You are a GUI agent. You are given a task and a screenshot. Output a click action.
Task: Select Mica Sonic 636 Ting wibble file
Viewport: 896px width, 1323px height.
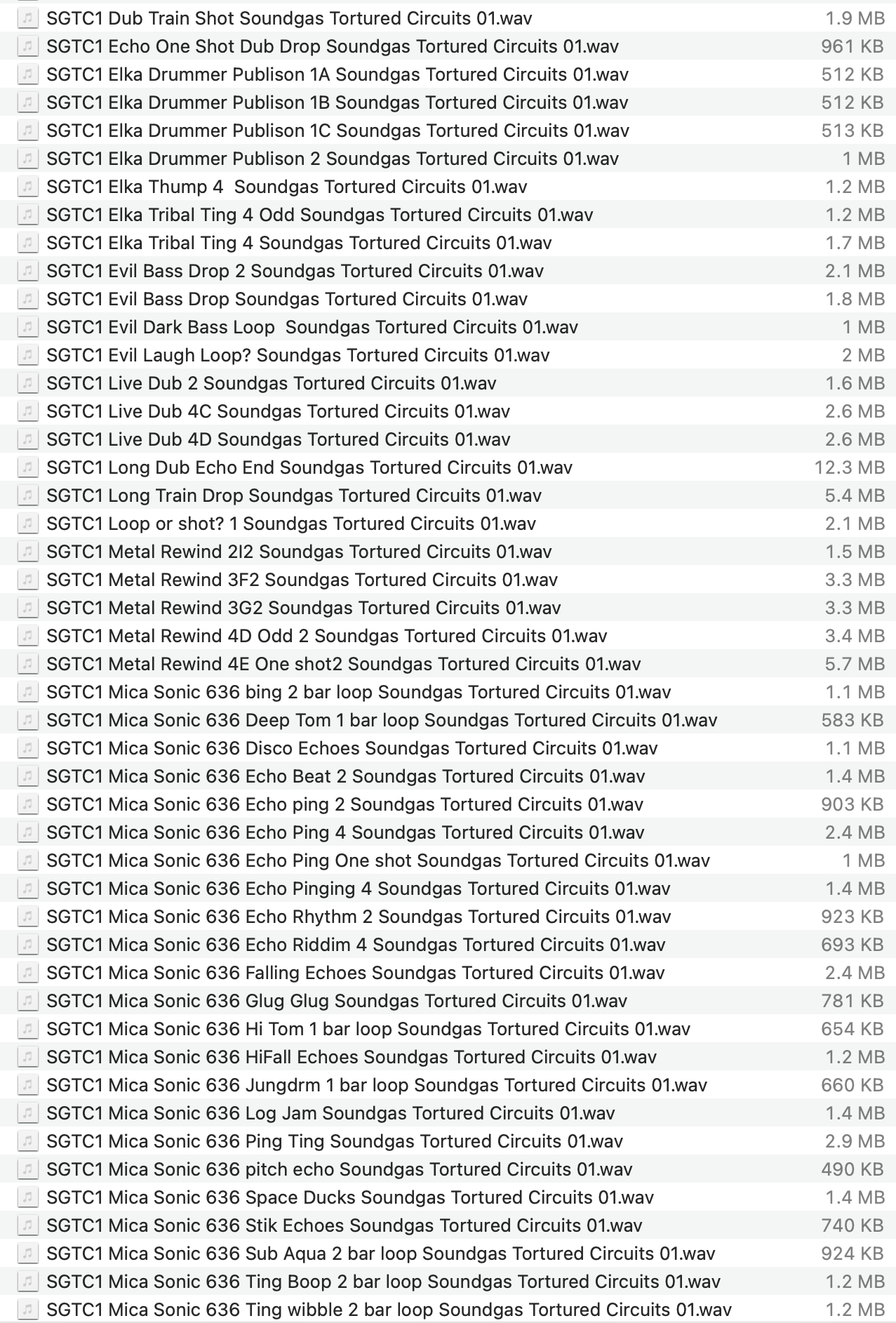point(389,1310)
